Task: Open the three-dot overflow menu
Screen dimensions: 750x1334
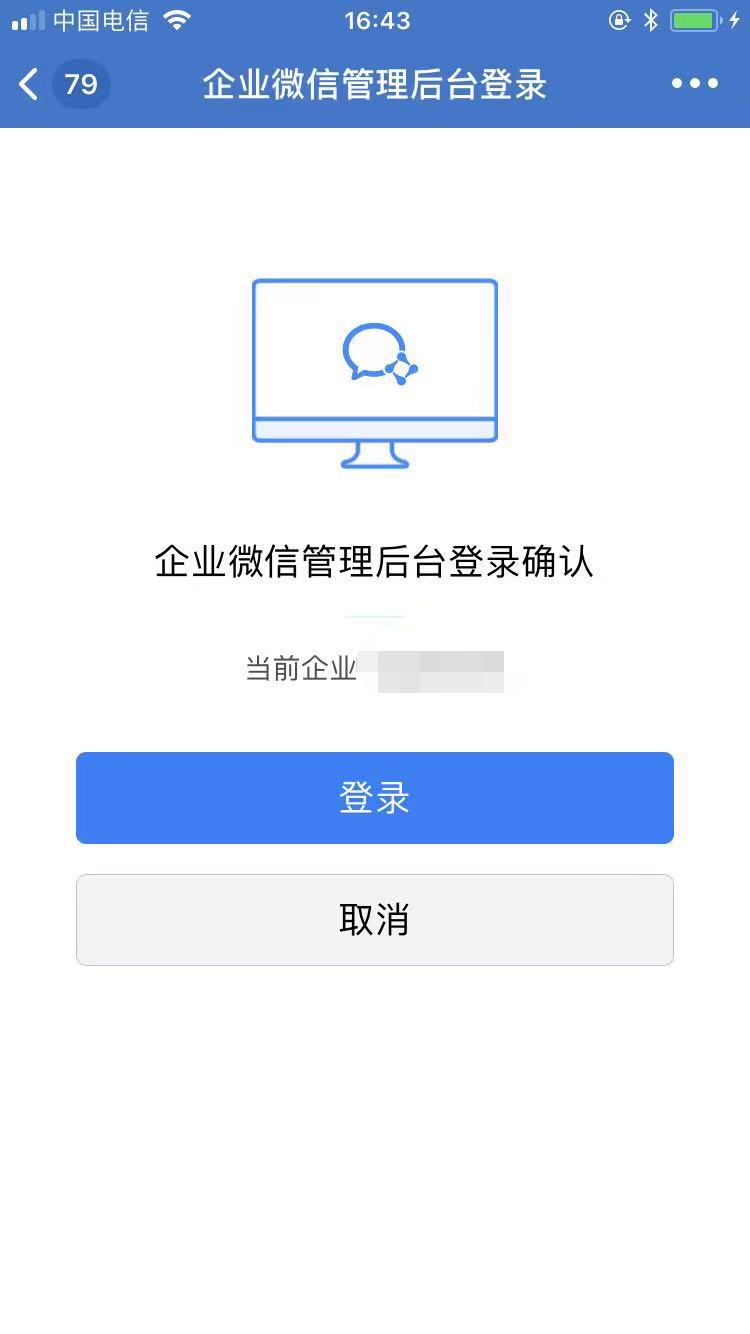Action: click(x=695, y=84)
